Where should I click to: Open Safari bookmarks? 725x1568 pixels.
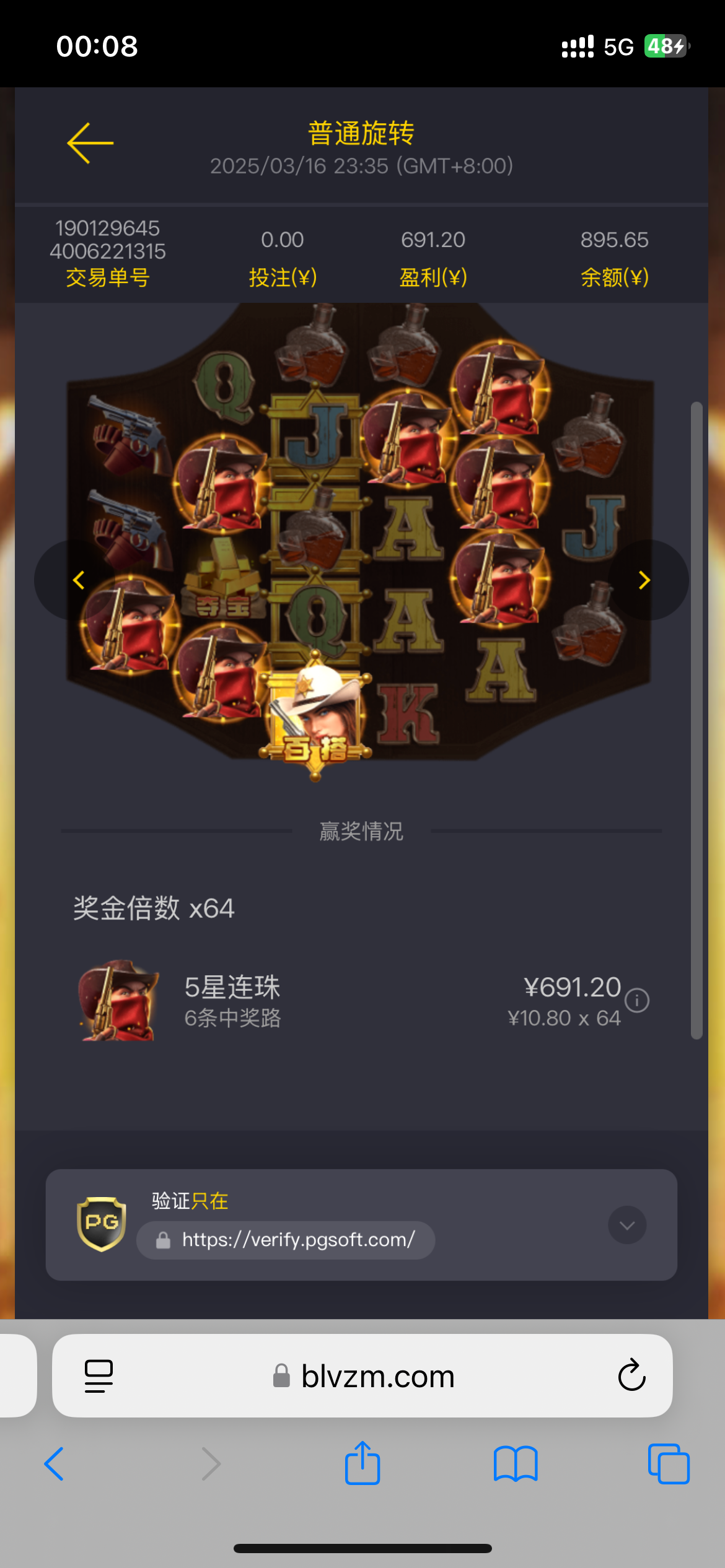pos(516,1464)
